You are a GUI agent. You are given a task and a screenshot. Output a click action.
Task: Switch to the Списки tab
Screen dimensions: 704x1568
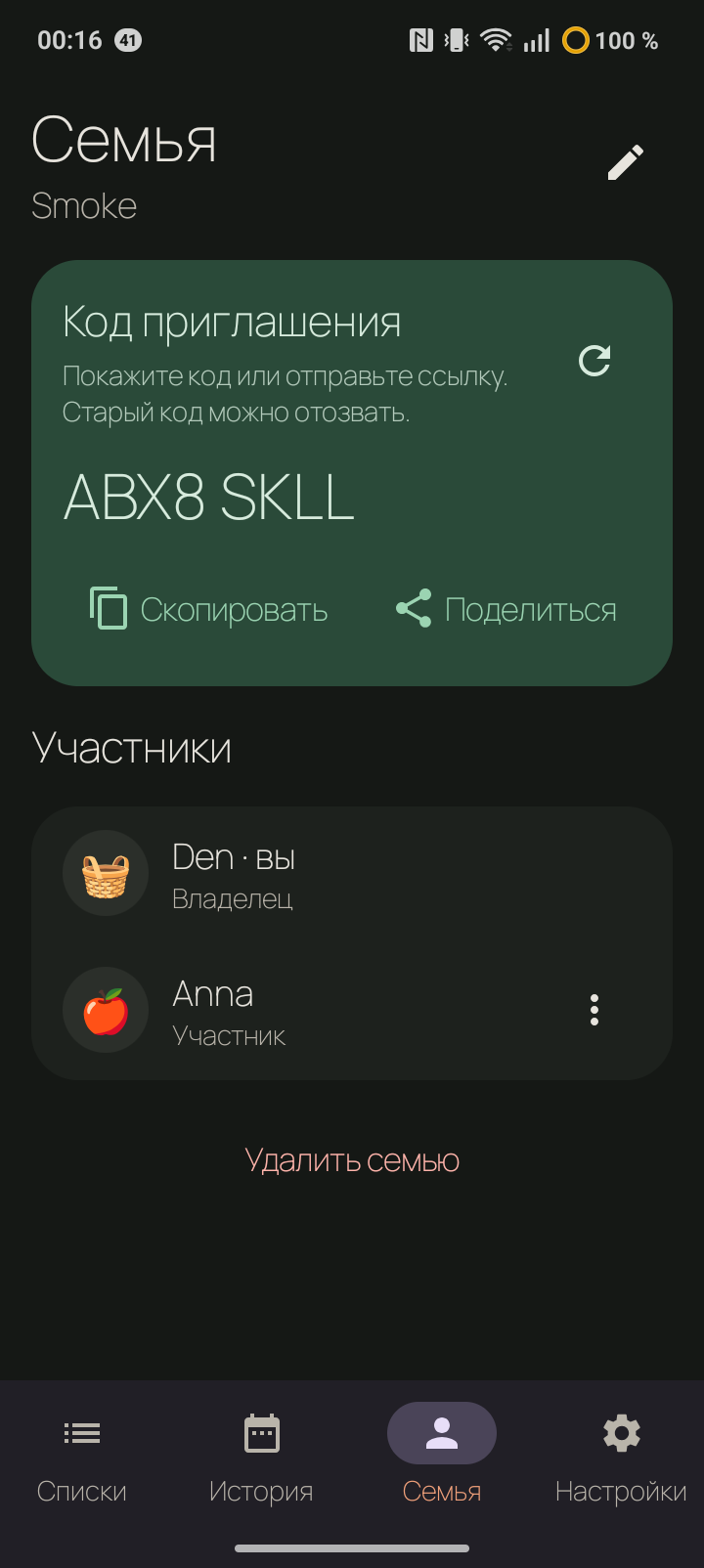click(82, 1456)
